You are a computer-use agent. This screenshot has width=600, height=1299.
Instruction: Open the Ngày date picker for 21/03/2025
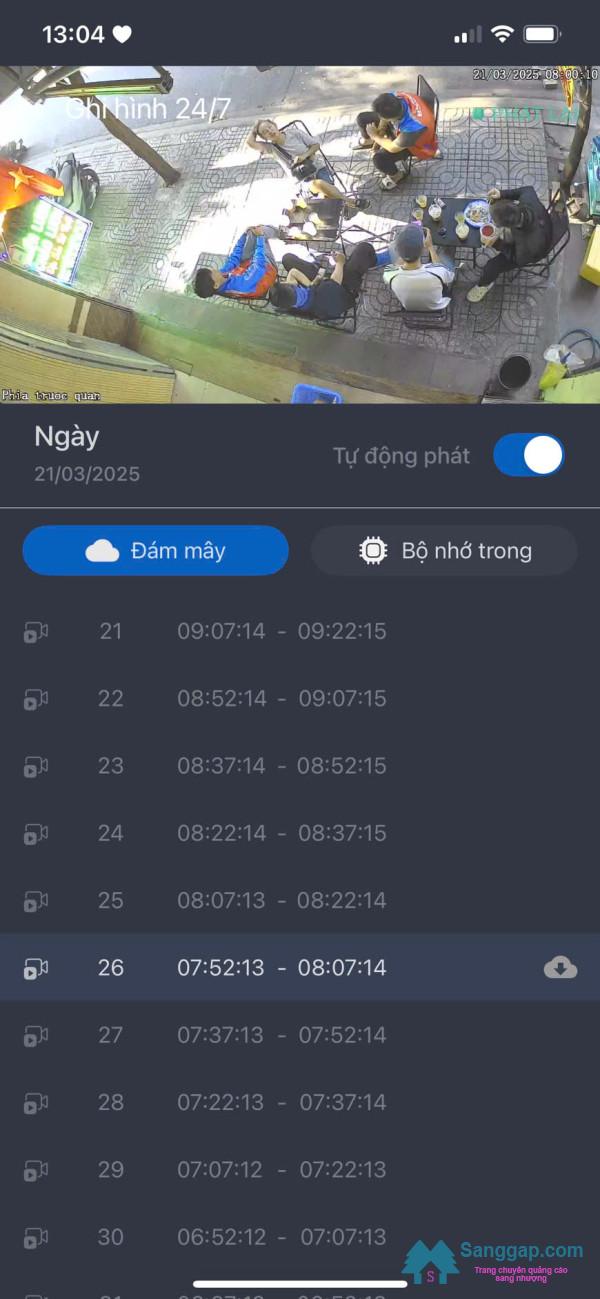point(87,454)
